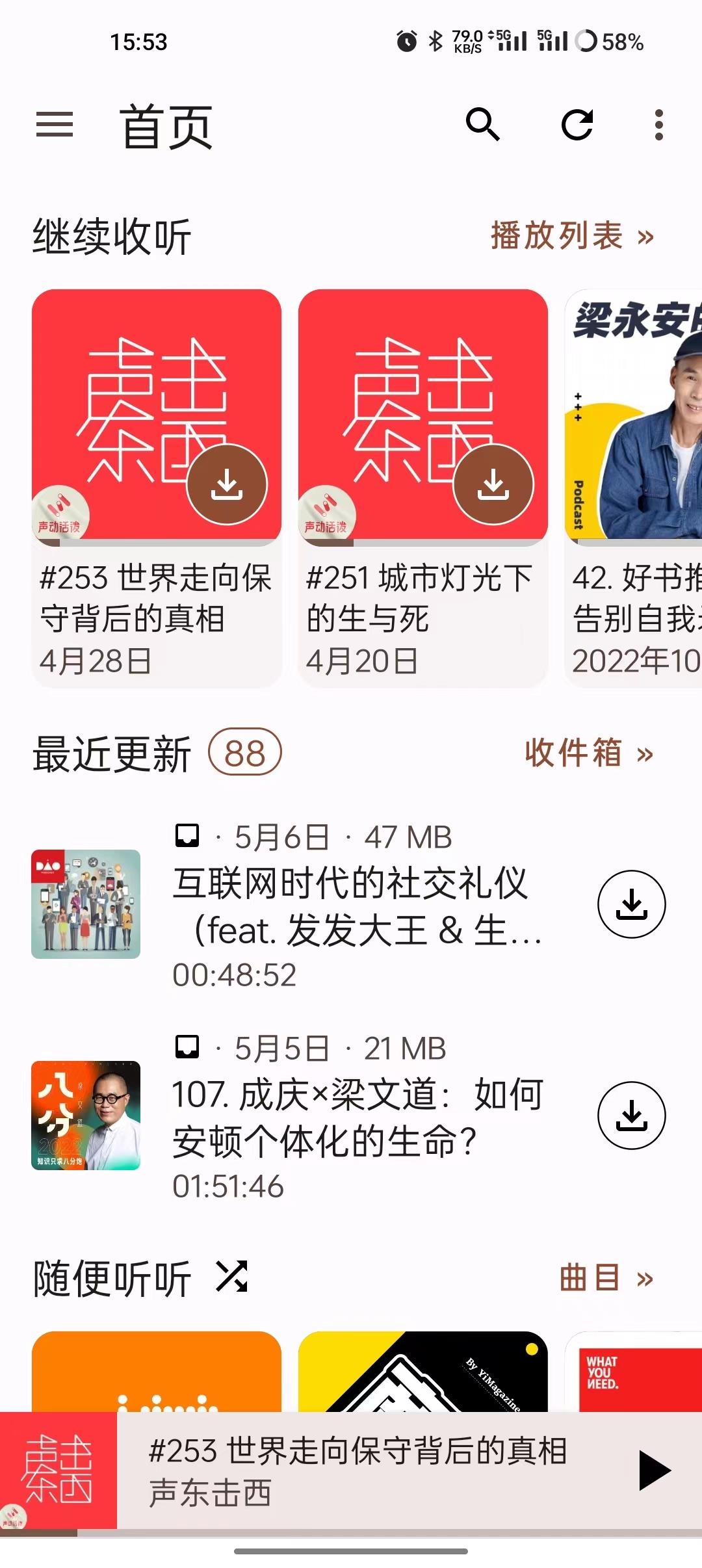Download episode #251 城市灯光下的生与死
Screen dimensions: 702x1568
tap(493, 484)
